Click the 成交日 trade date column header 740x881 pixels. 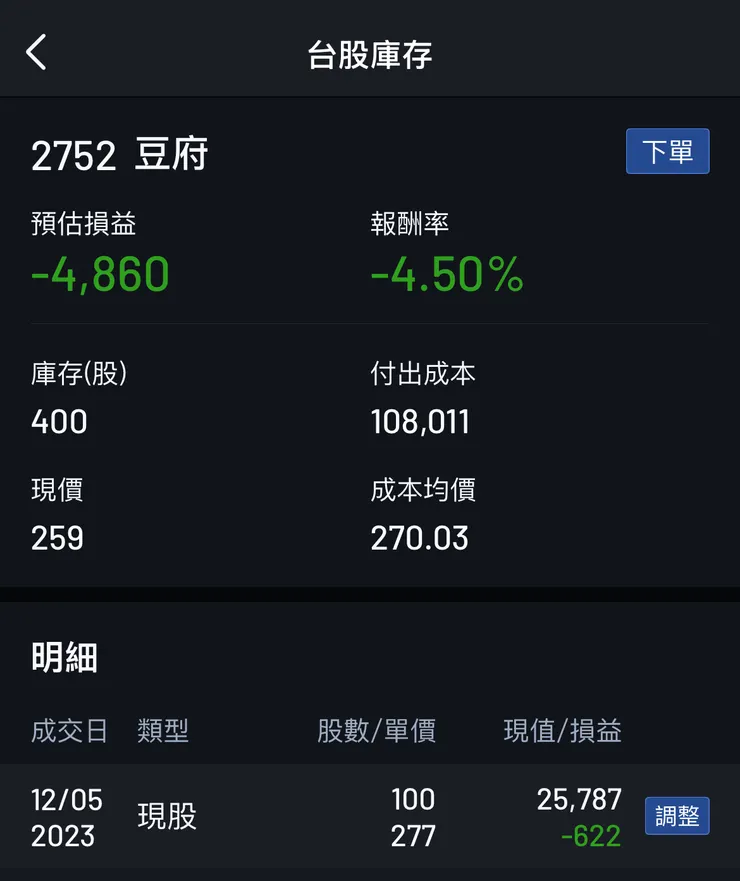point(68,731)
